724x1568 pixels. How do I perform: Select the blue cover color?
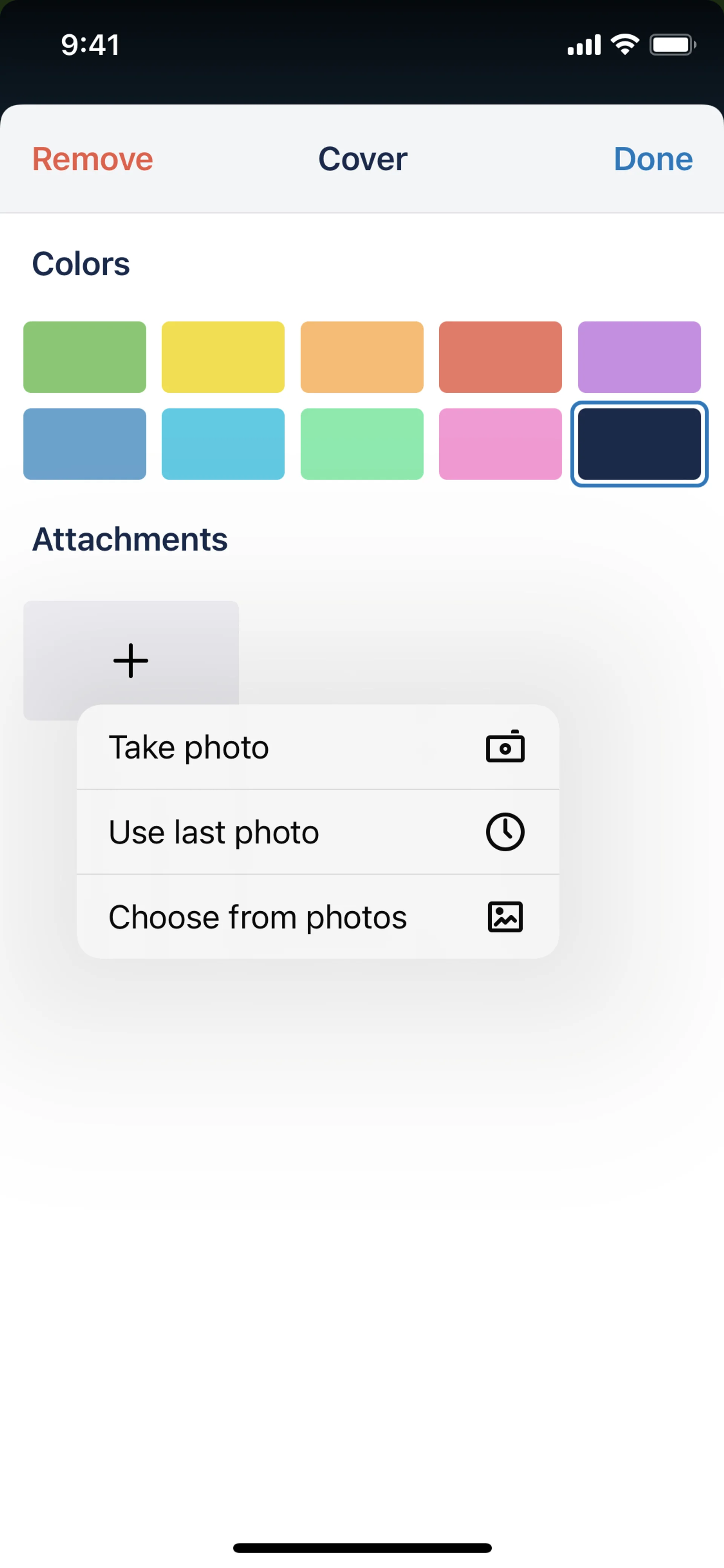point(84,444)
